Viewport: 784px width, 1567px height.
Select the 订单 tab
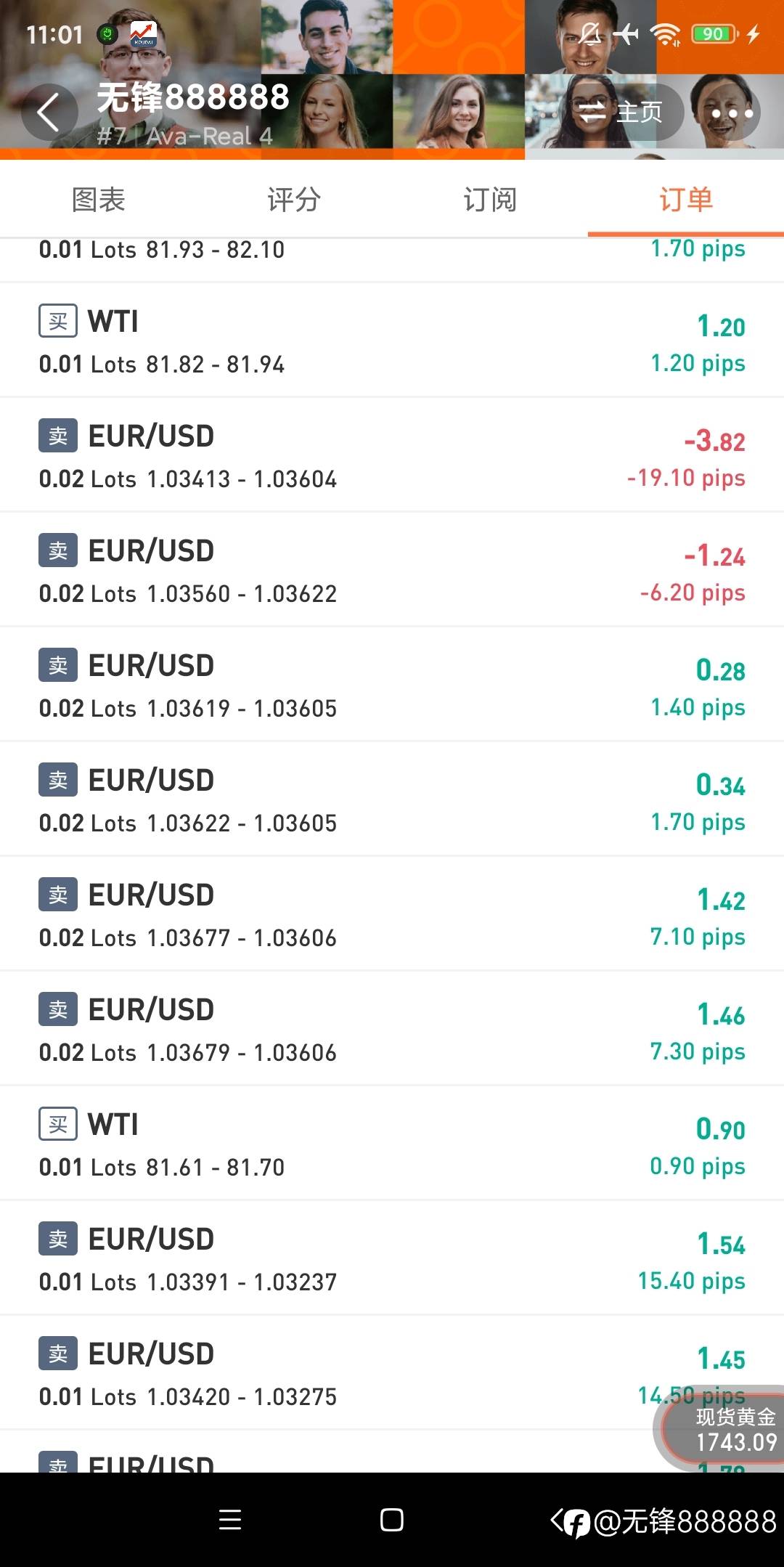pyautogui.click(x=686, y=199)
